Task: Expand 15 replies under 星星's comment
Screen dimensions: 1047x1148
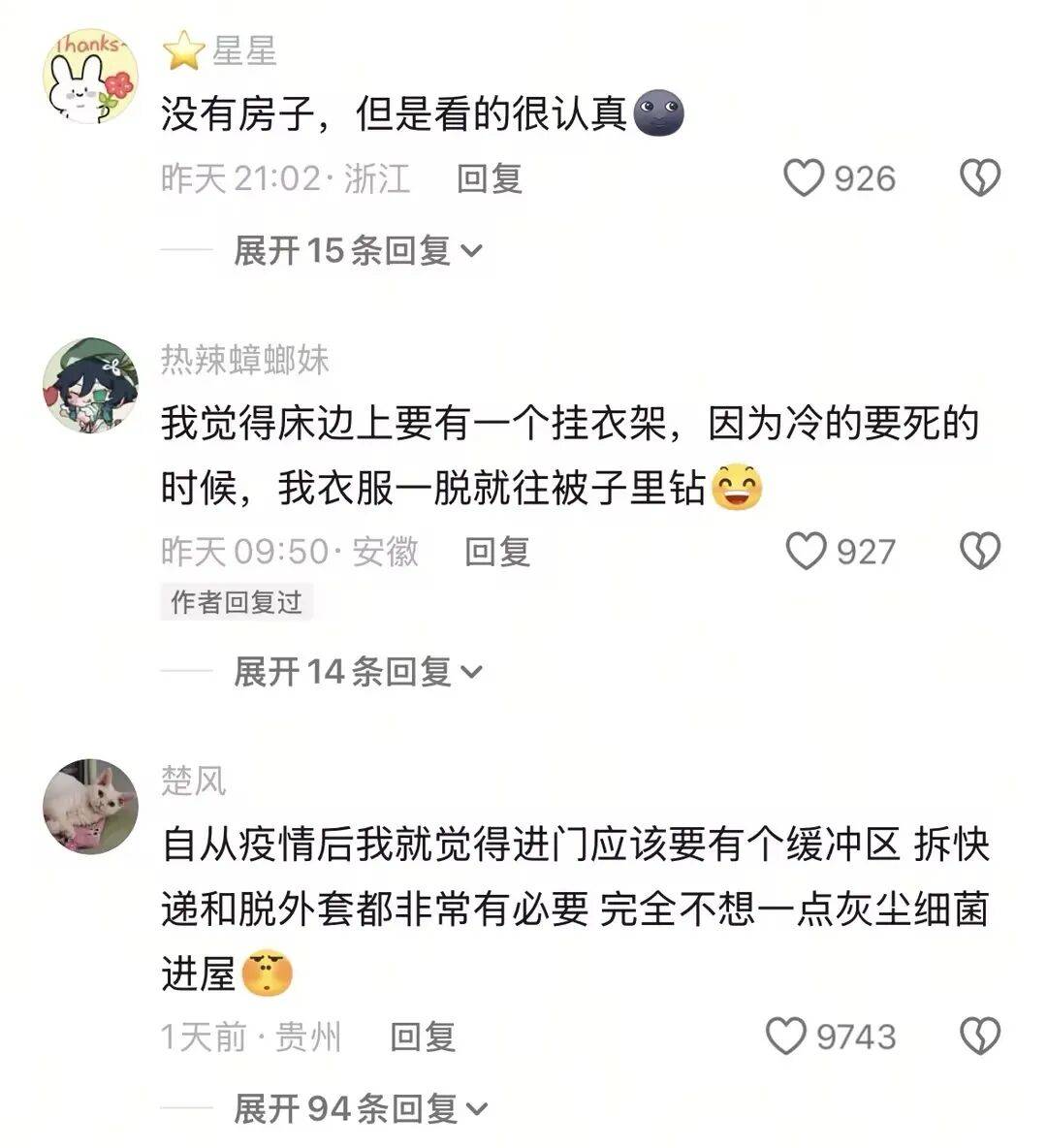Action: [x=358, y=251]
